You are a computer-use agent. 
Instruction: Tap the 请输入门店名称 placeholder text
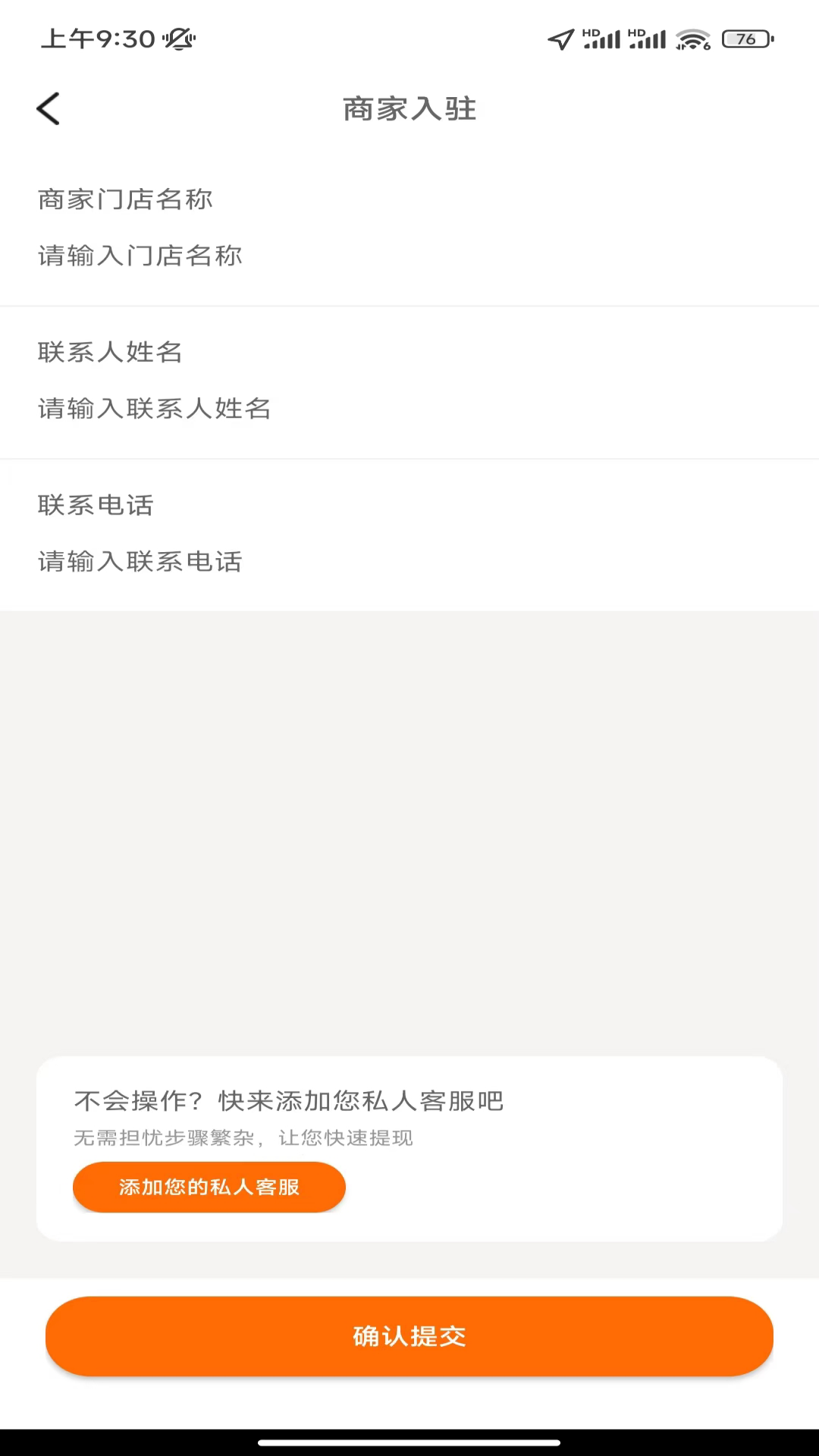pyautogui.click(x=140, y=257)
